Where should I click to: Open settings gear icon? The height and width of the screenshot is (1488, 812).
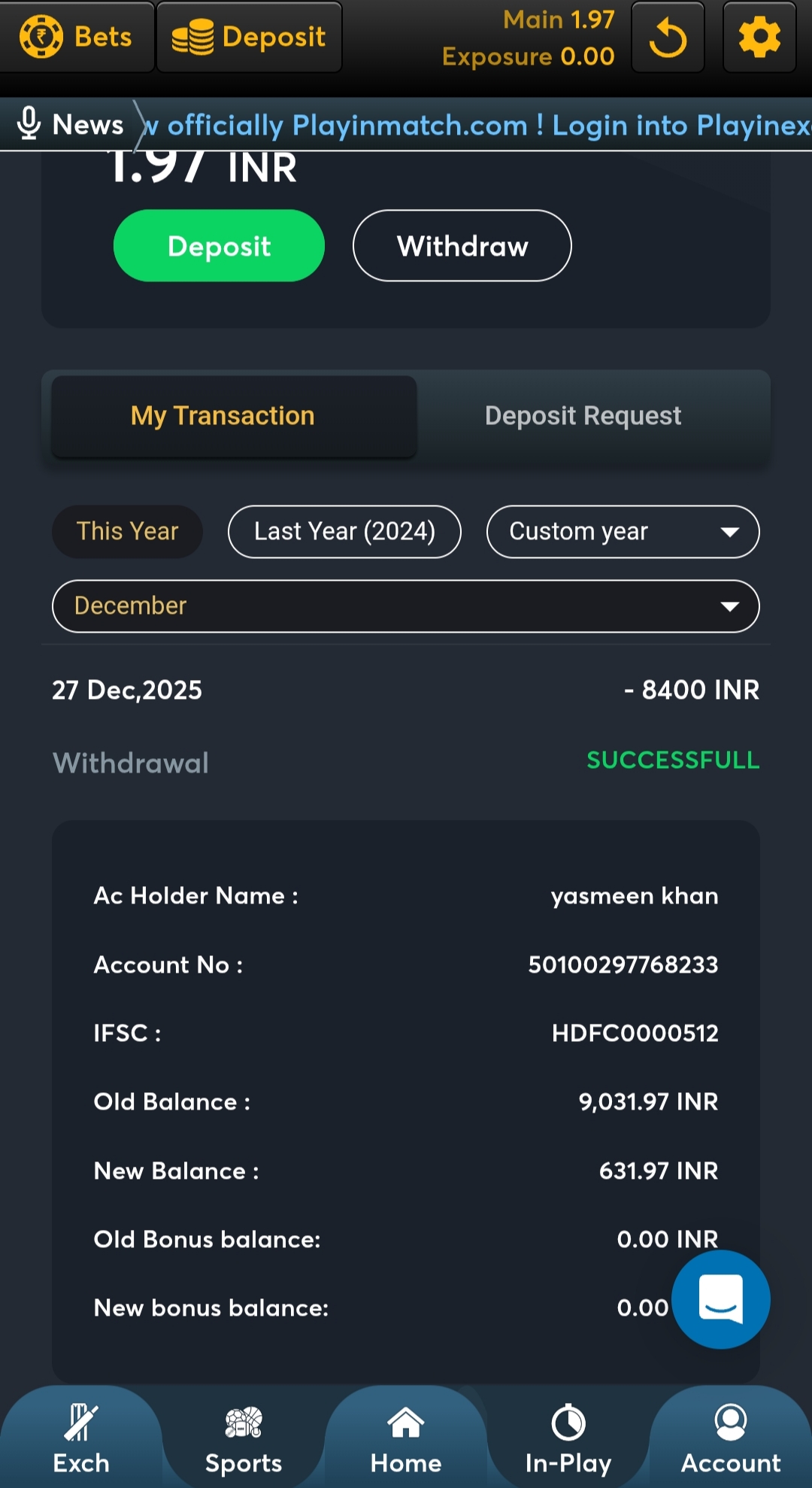759,38
